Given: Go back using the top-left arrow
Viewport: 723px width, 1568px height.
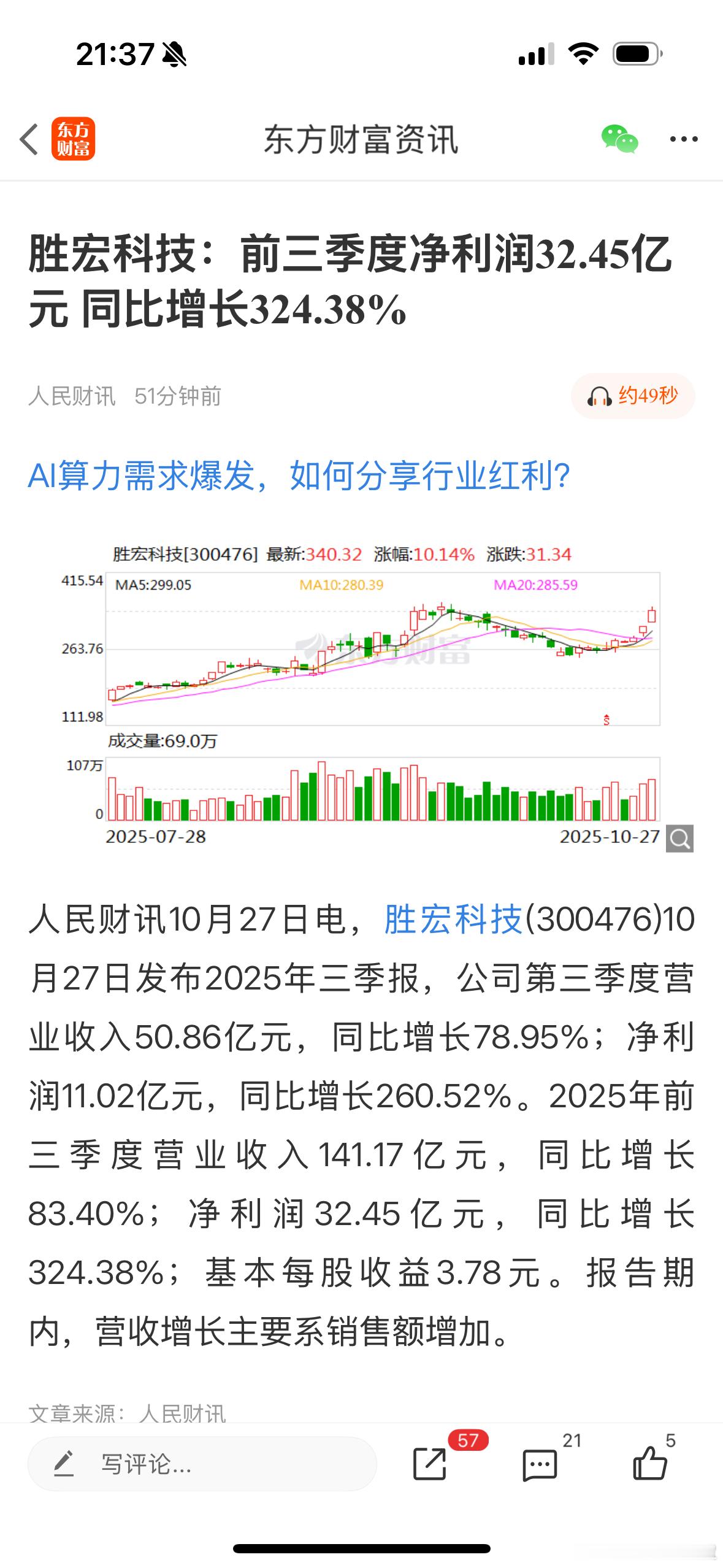Looking at the screenshot, I should pyautogui.click(x=29, y=139).
